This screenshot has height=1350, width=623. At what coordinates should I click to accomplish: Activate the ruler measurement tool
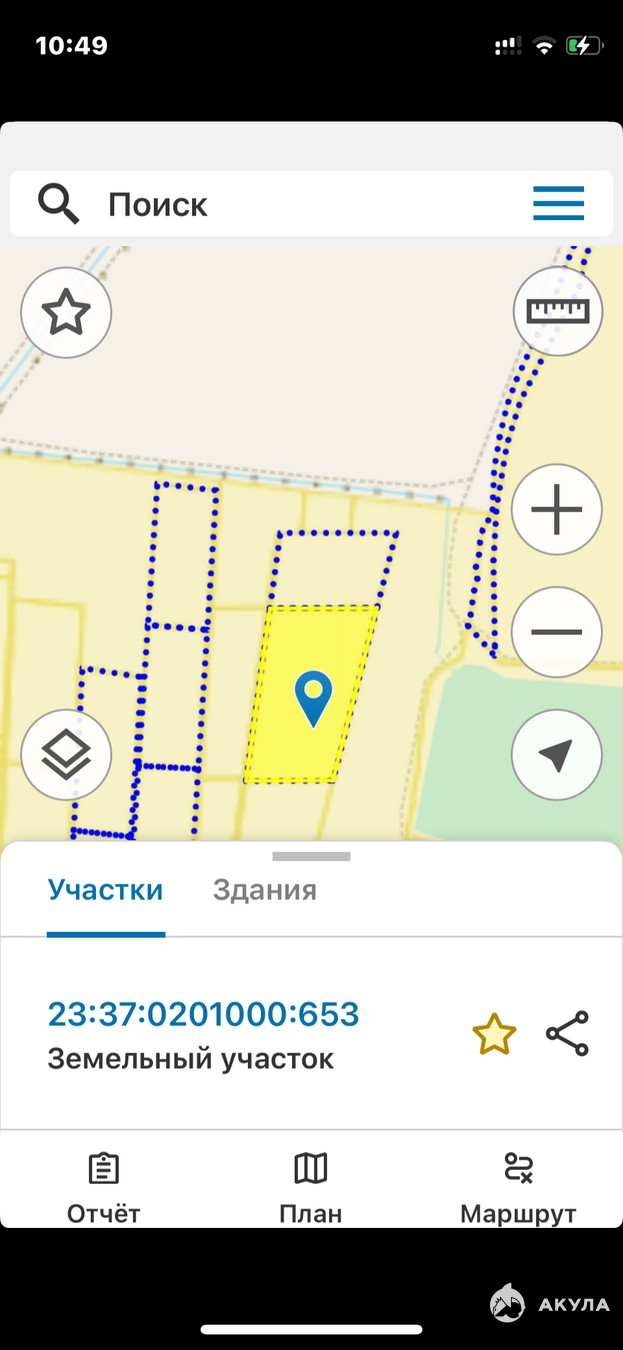[x=558, y=311]
